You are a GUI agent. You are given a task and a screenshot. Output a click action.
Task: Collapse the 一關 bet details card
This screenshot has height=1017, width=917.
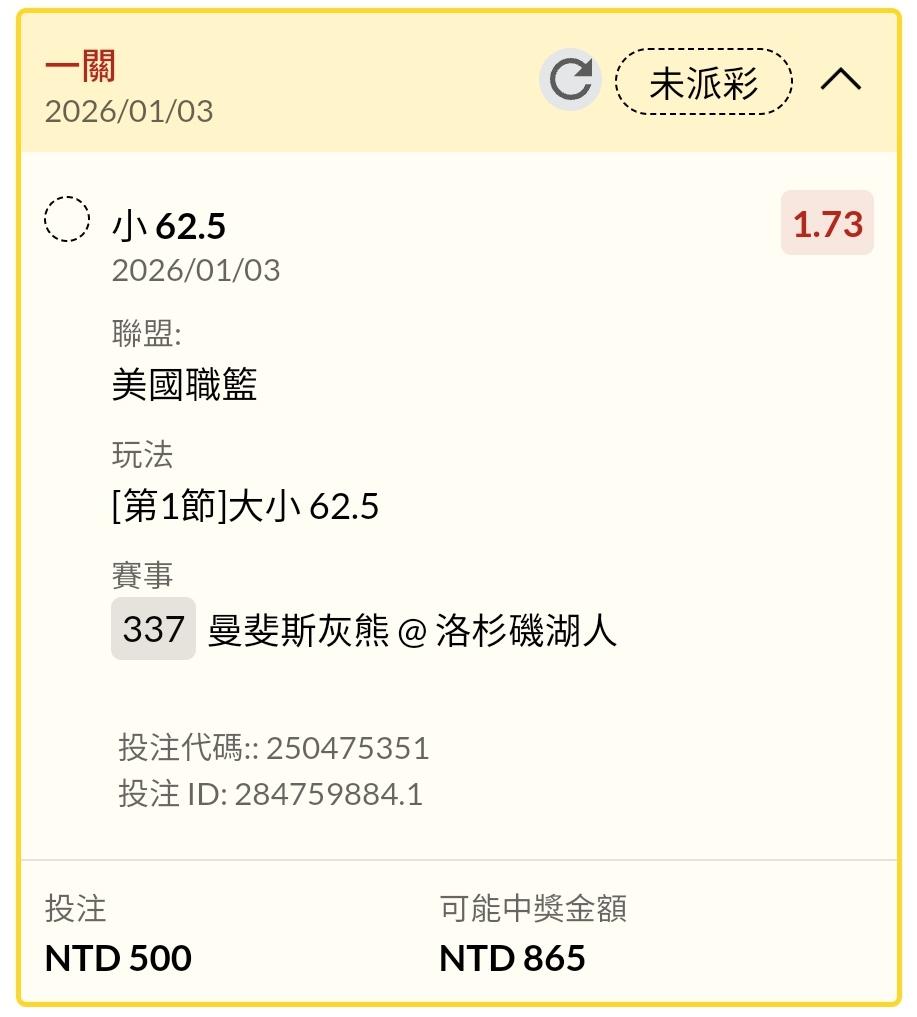click(x=840, y=80)
